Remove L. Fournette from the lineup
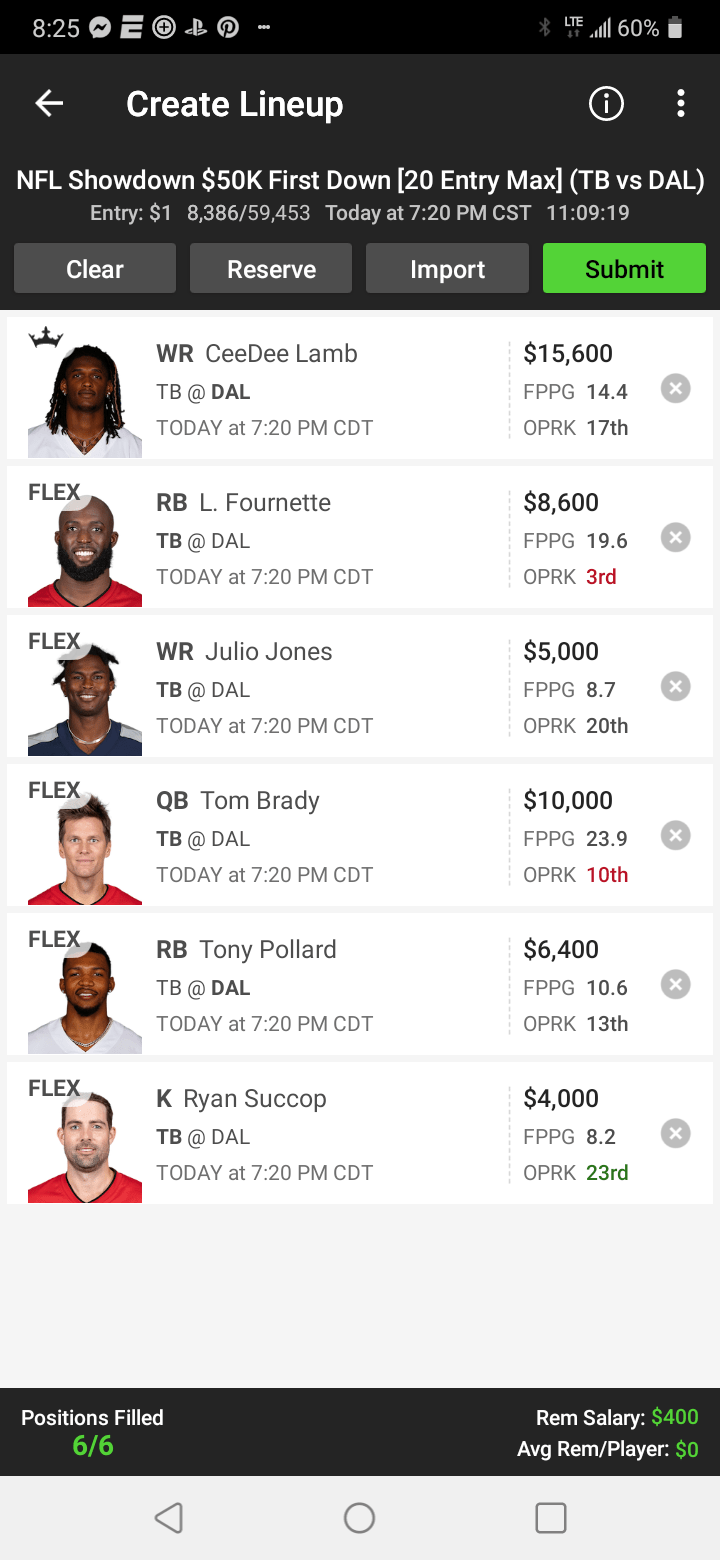720x1560 pixels. [675, 537]
